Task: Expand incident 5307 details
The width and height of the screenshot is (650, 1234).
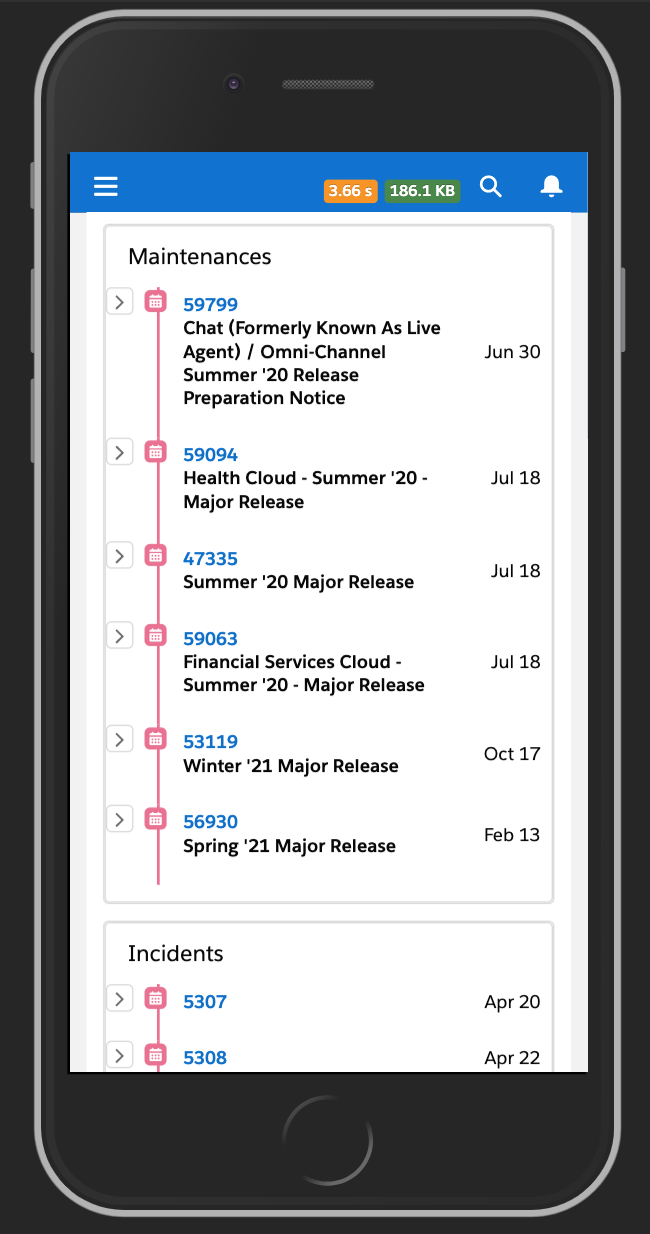Action: pos(120,999)
